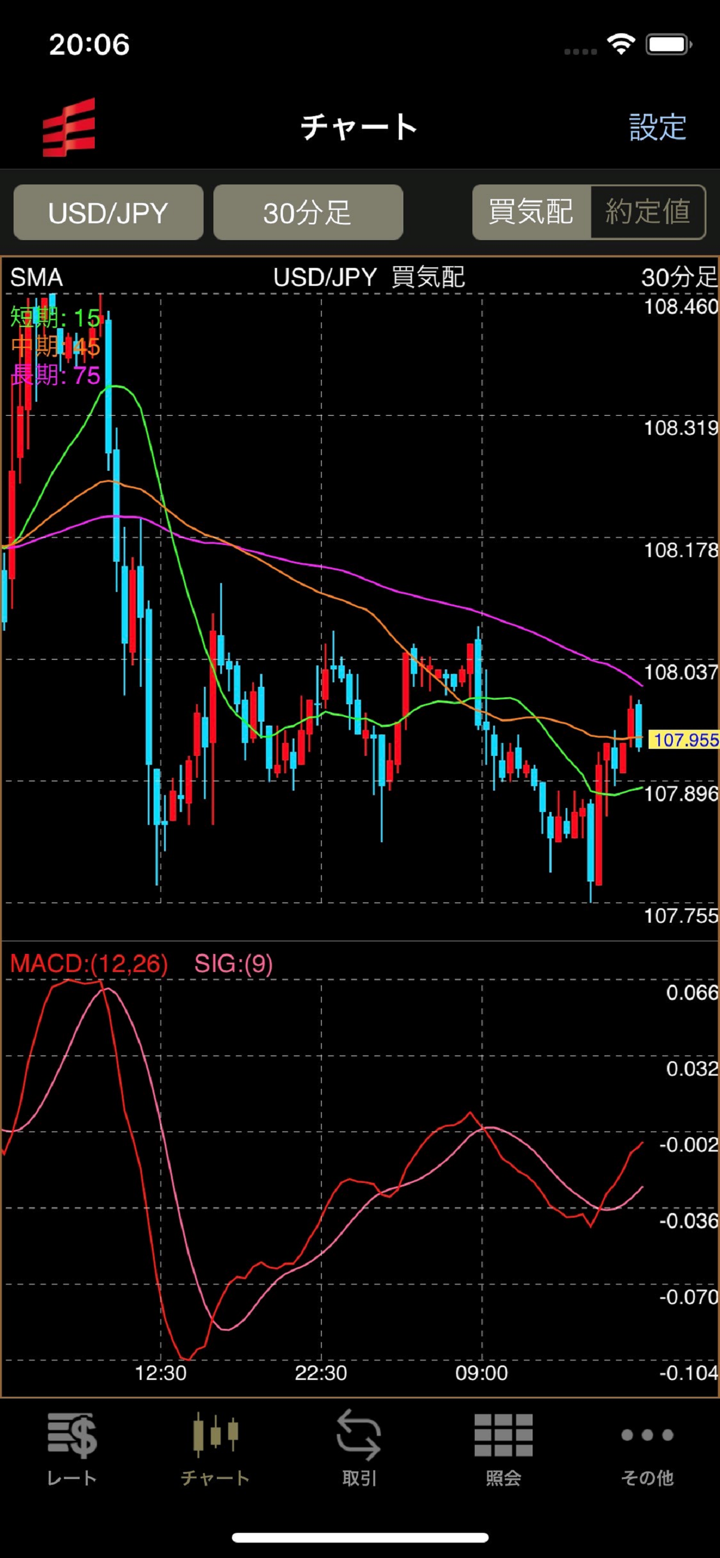720x1558 pixels.
Task: Switch to the 約定値 executed price segment
Action: click(648, 212)
